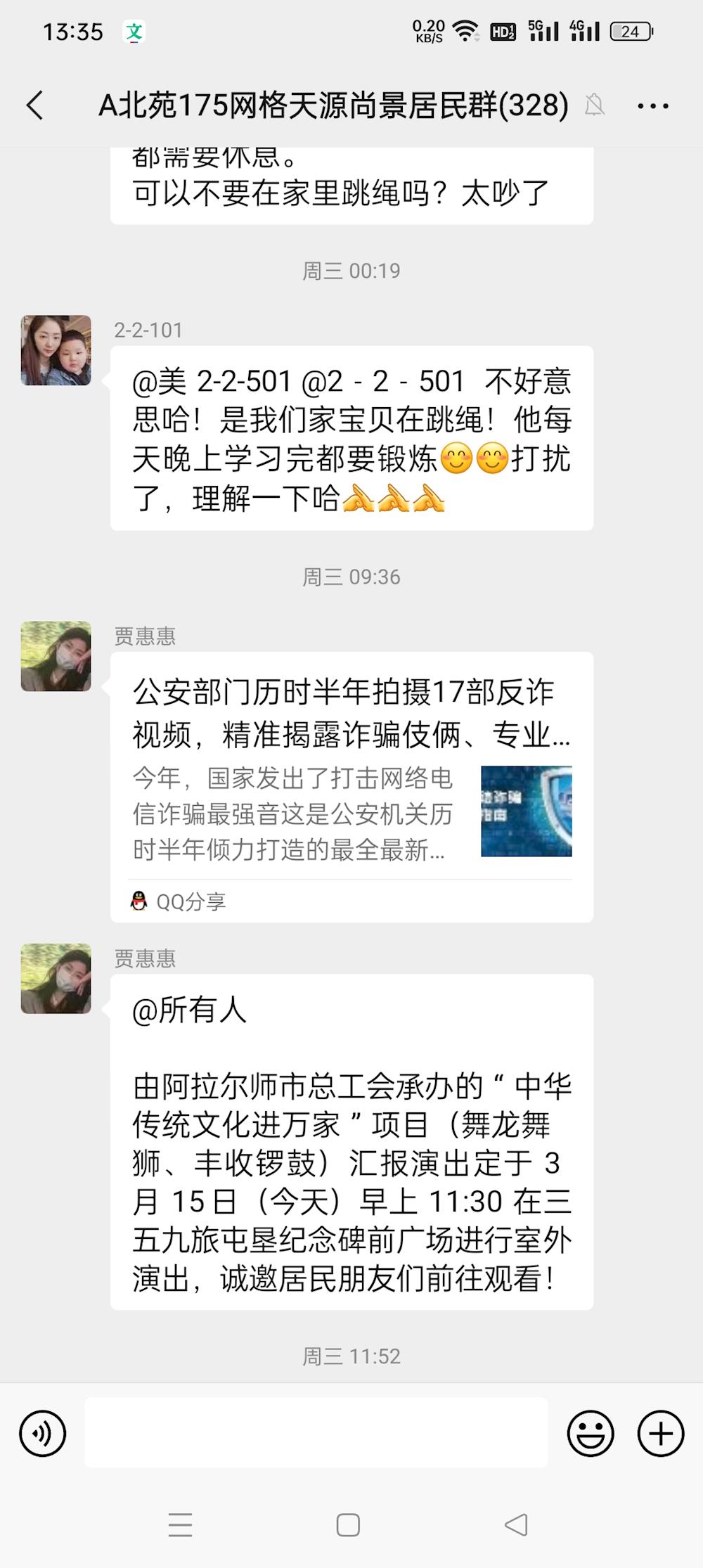Focus the message text input field
The height and width of the screenshot is (1568, 703).
click(316, 1433)
